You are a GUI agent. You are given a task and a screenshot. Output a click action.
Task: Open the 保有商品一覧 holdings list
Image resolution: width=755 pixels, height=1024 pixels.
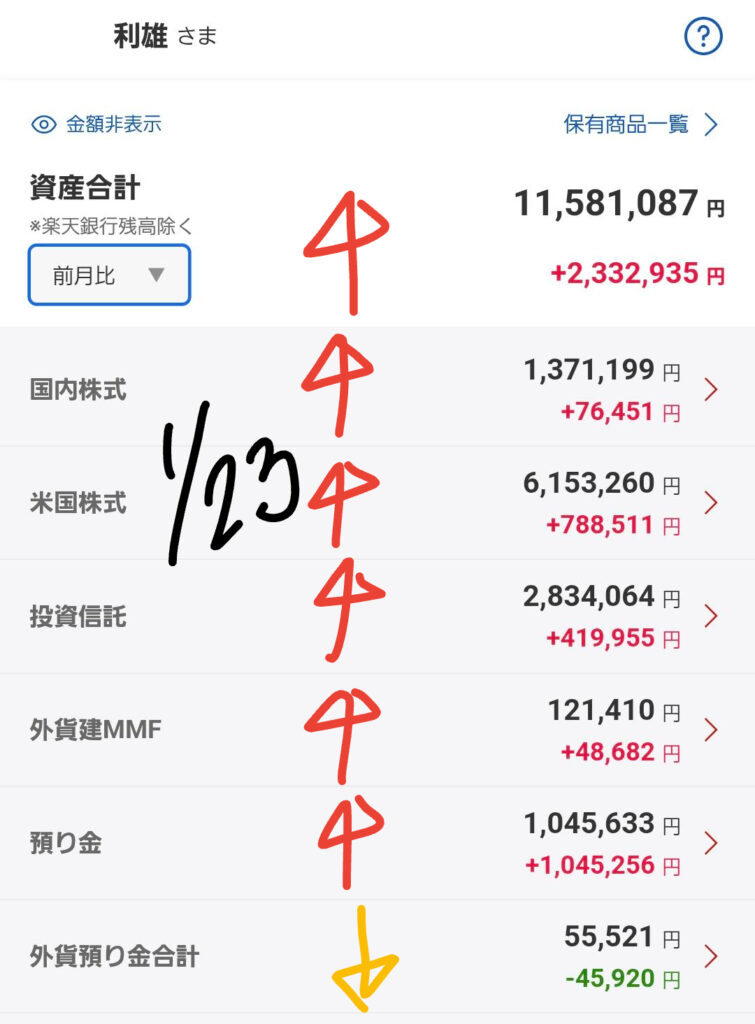click(x=640, y=125)
